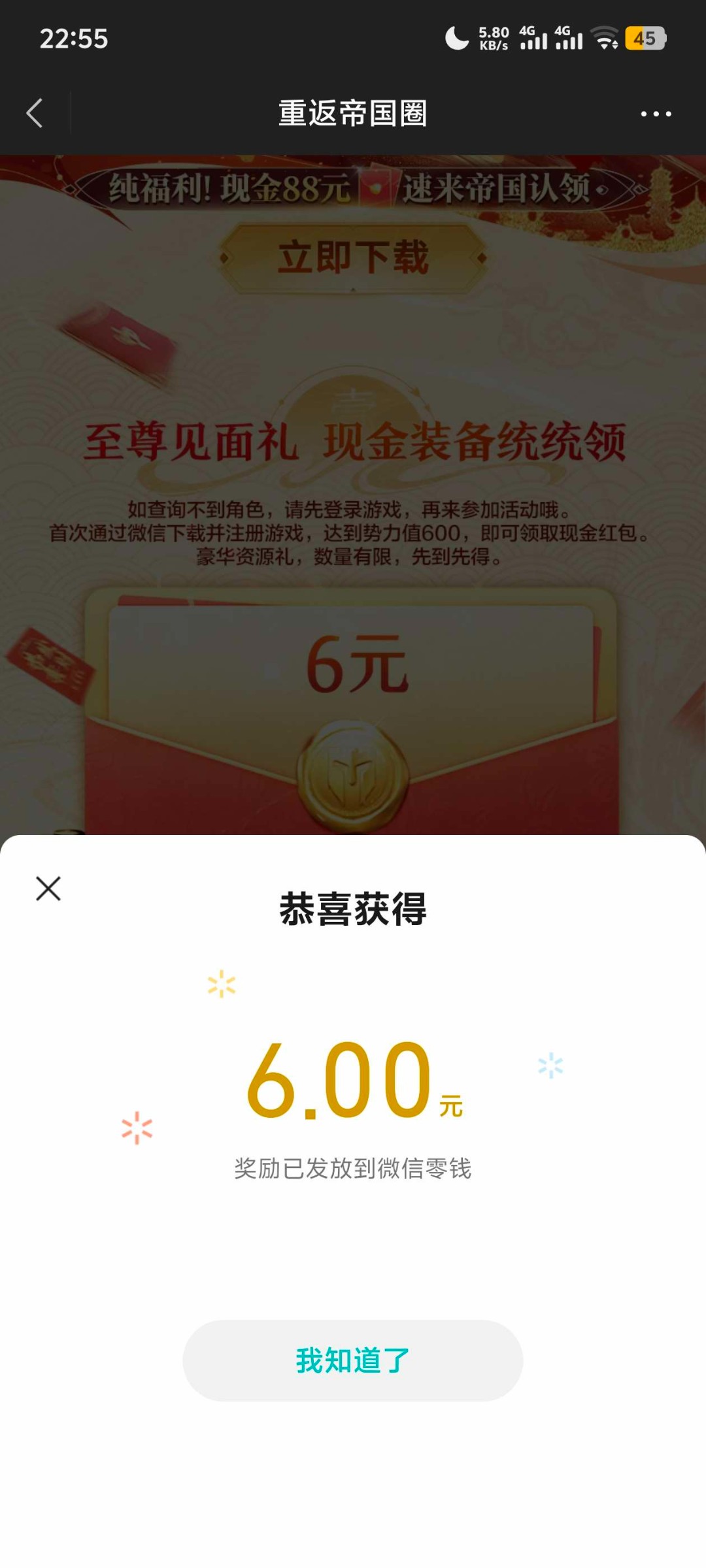
Task: Close the 恭喜获得 reward dialog
Action: pos(48,889)
